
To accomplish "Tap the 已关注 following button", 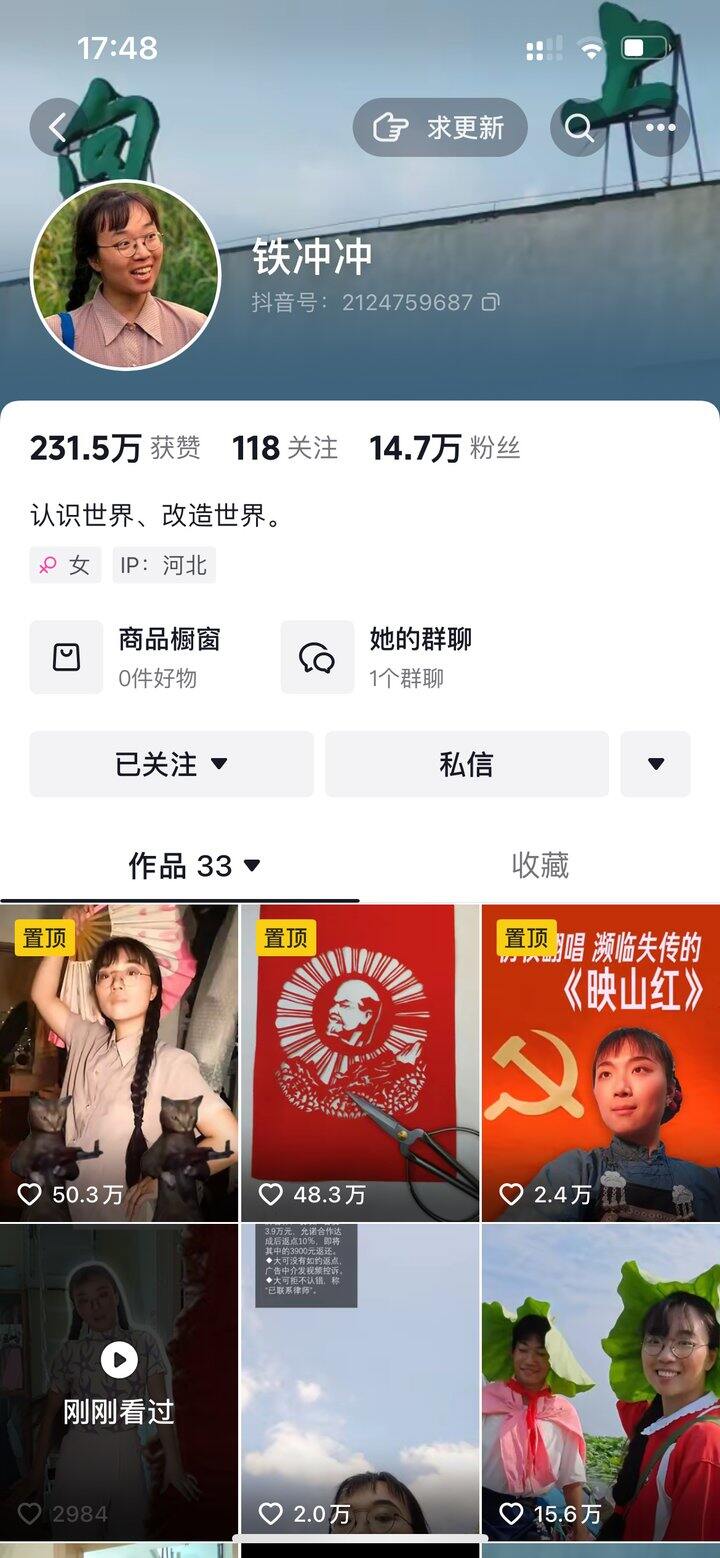I will click(171, 764).
